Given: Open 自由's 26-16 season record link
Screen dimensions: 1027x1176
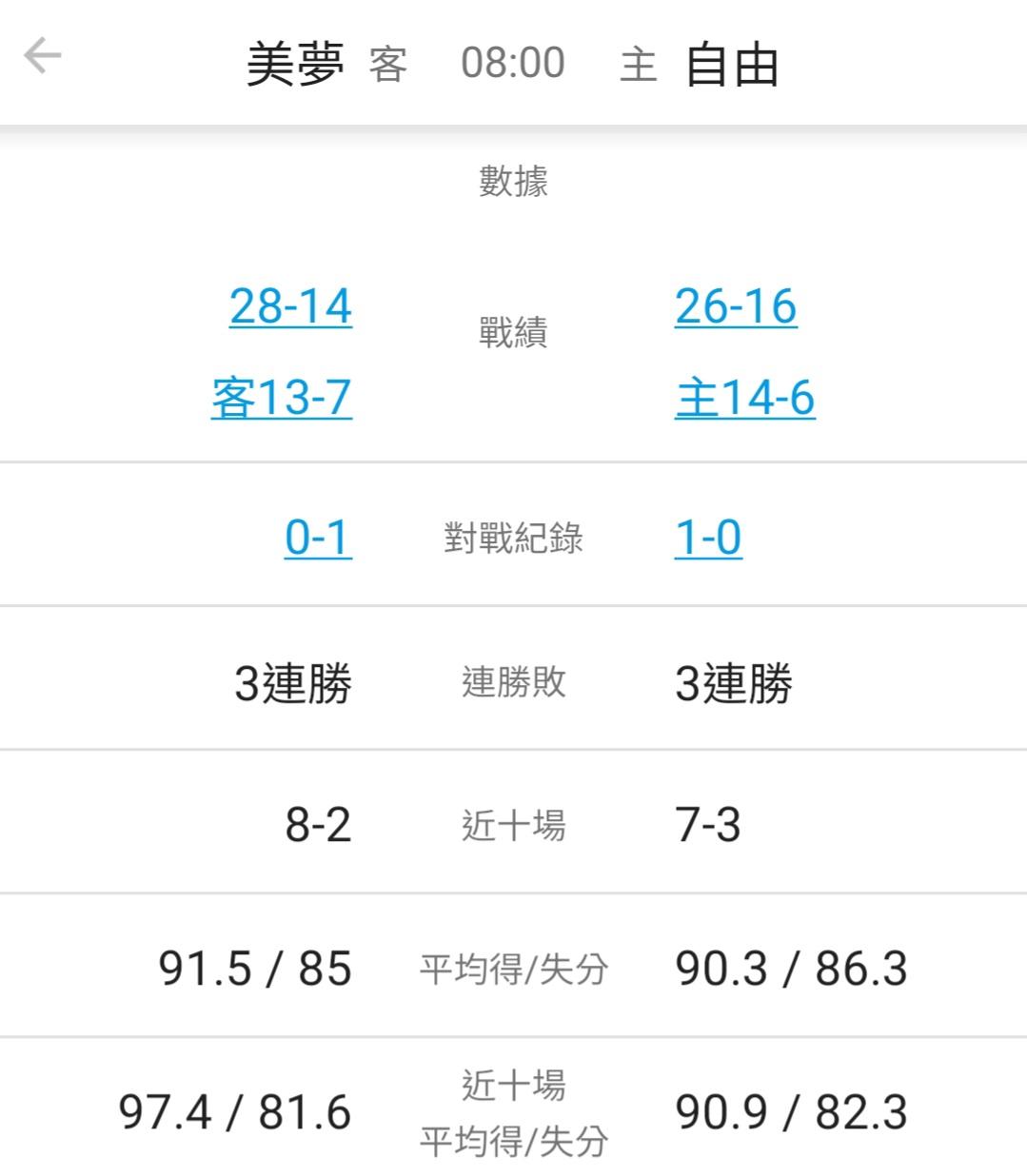Looking at the screenshot, I should [x=736, y=306].
